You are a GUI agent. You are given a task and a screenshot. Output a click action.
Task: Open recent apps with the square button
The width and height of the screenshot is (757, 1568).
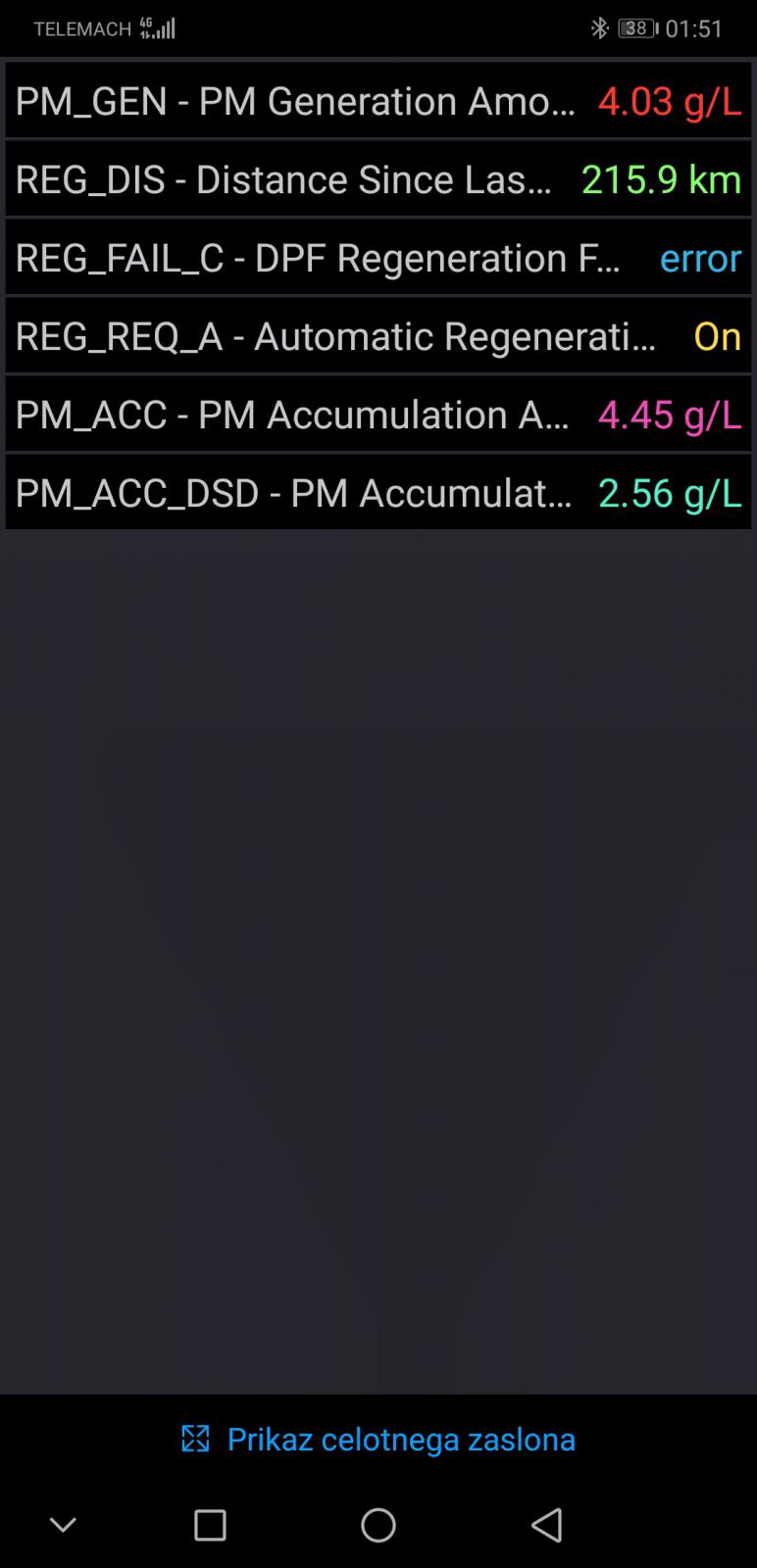210,1525
